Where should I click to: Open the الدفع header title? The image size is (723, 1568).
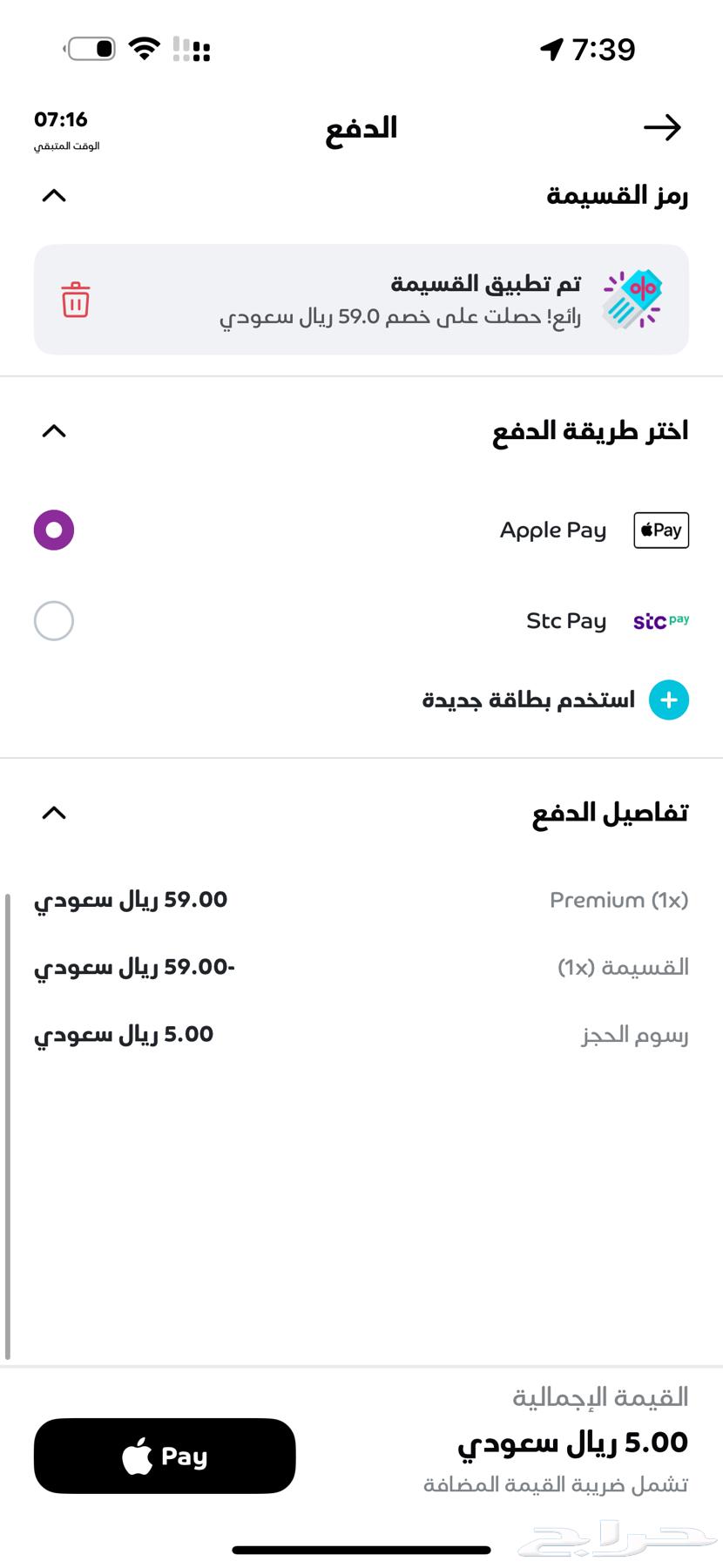coord(361,126)
